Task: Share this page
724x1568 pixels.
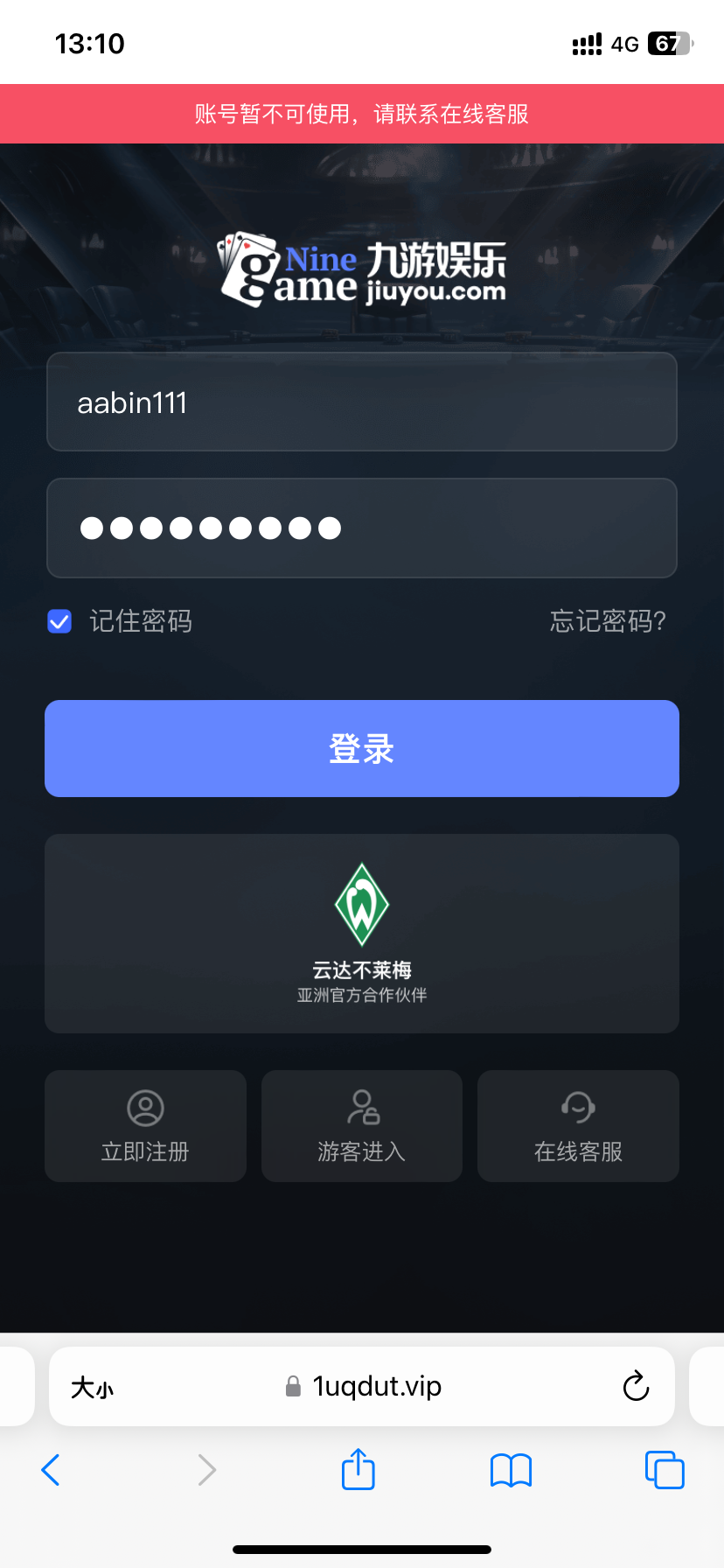Action: click(x=359, y=1470)
